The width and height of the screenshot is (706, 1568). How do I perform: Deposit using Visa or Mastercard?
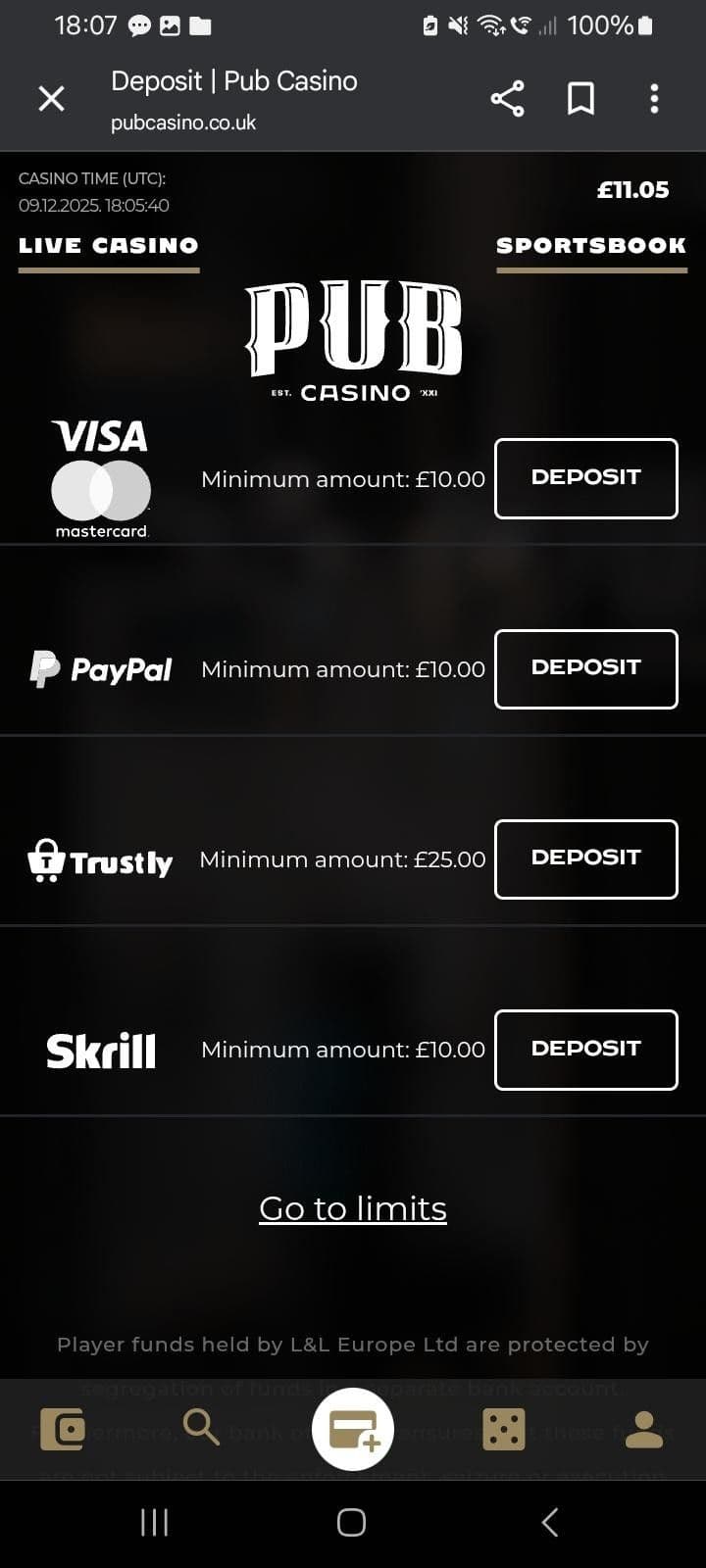click(x=585, y=478)
